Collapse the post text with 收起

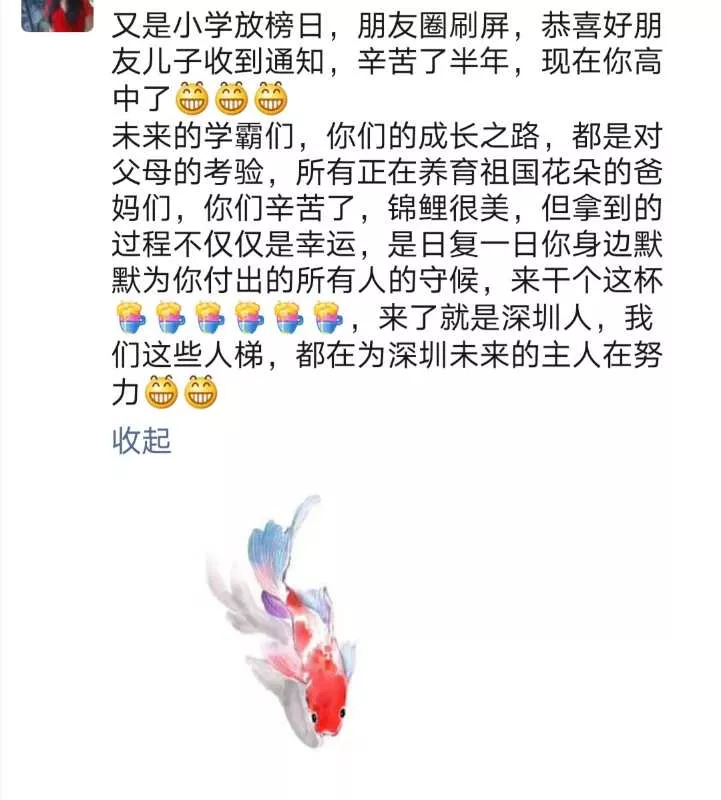[x=141, y=439]
